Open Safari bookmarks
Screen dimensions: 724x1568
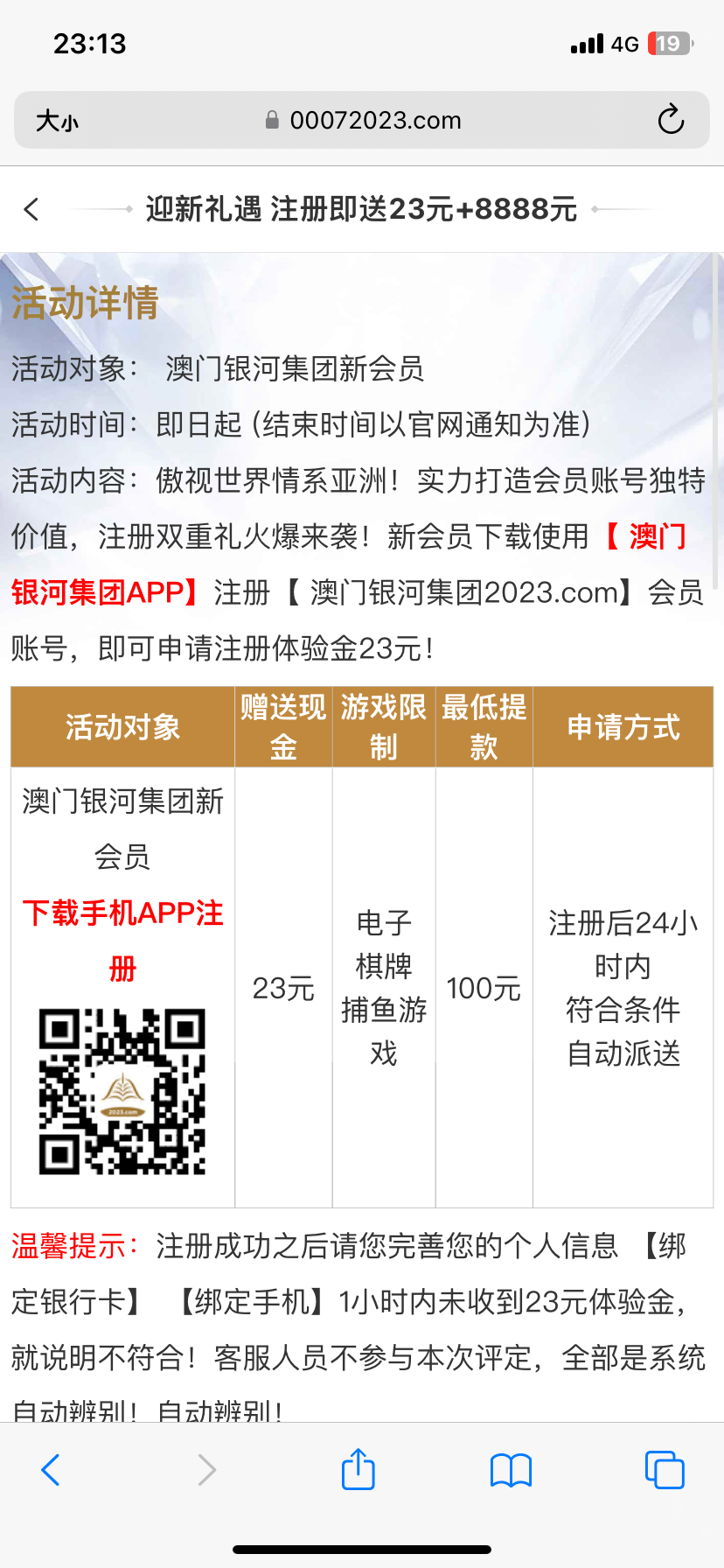[x=511, y=1470]
